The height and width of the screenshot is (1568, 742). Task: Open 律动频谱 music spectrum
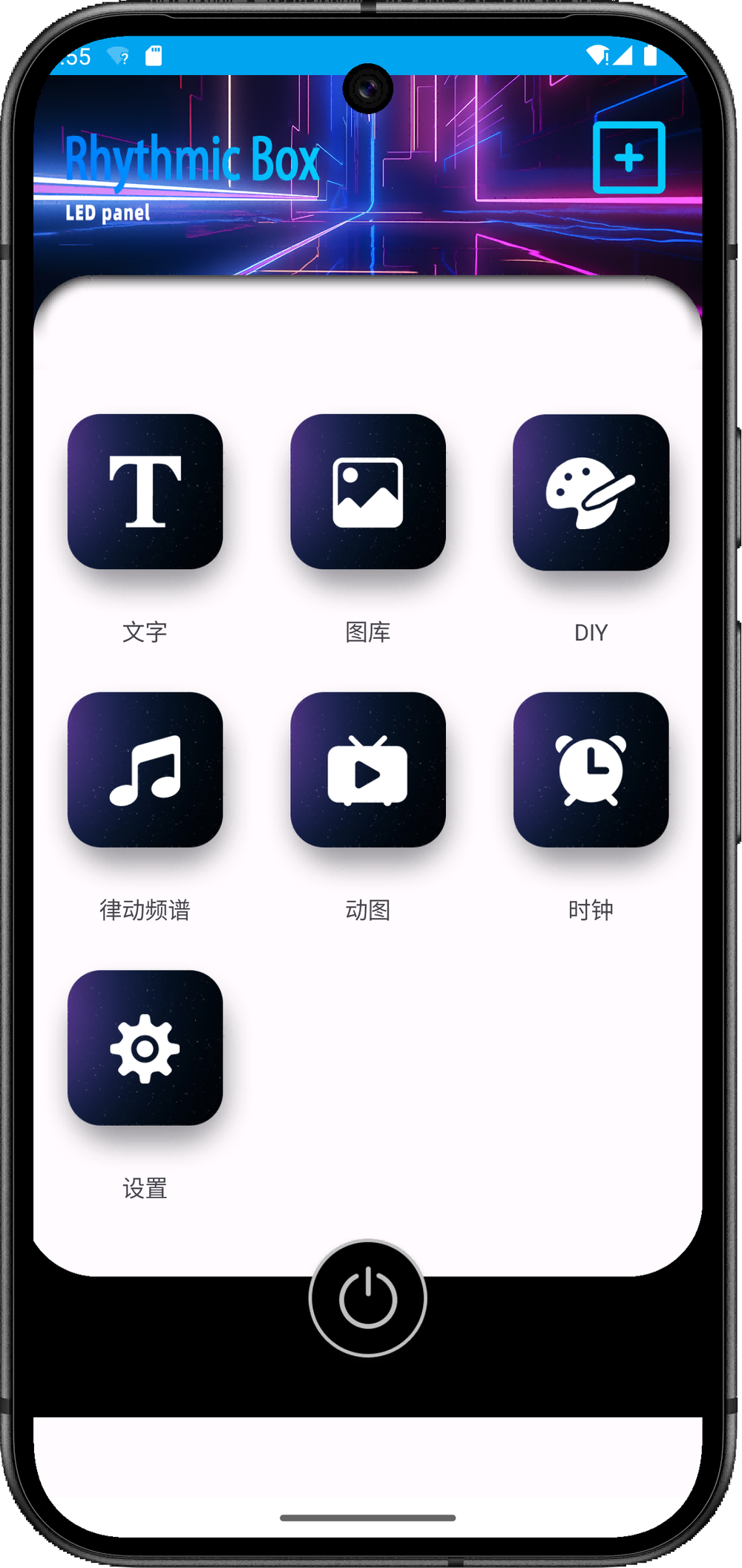pos(145,770)
